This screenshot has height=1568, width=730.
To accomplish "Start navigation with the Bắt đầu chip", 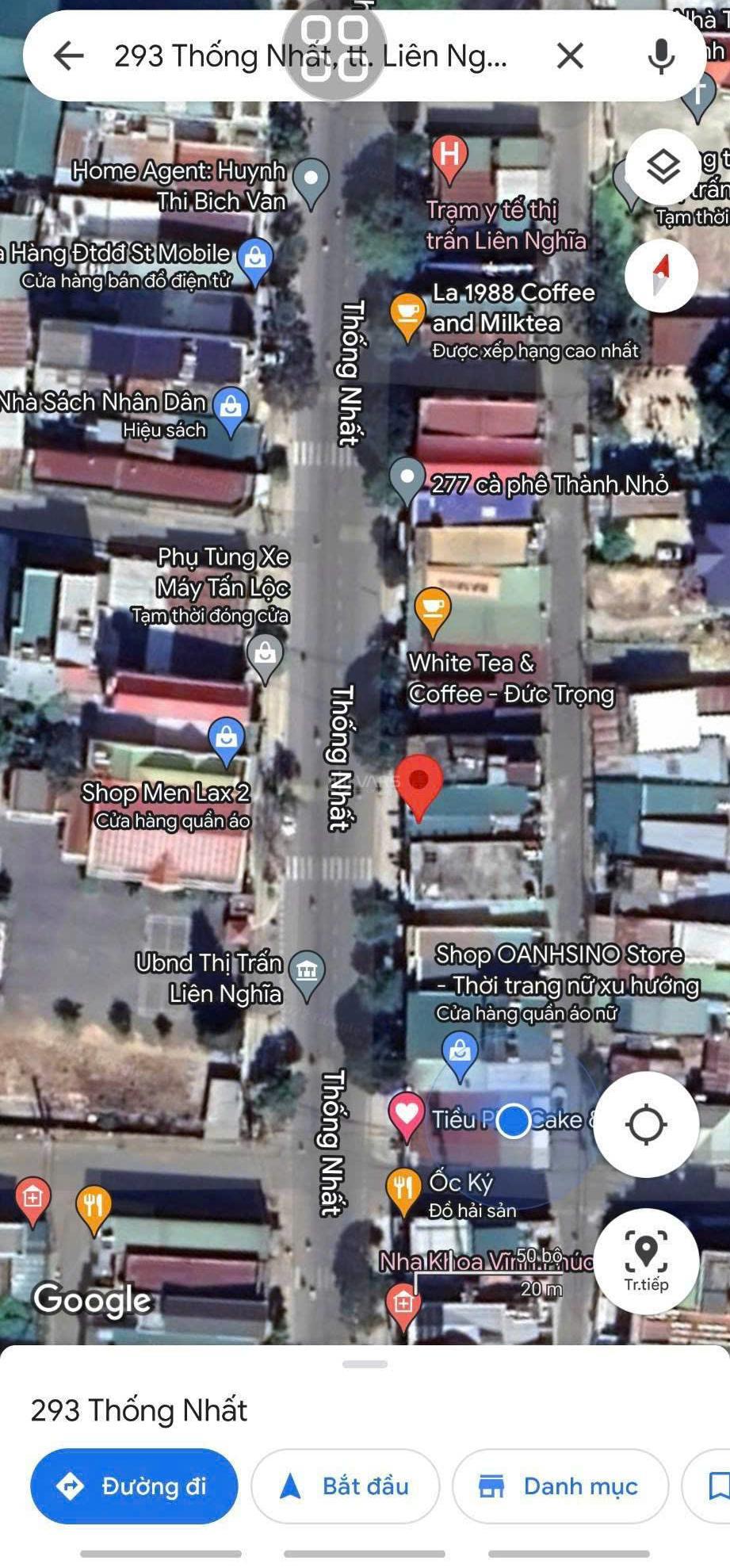I will (346, 1486).
